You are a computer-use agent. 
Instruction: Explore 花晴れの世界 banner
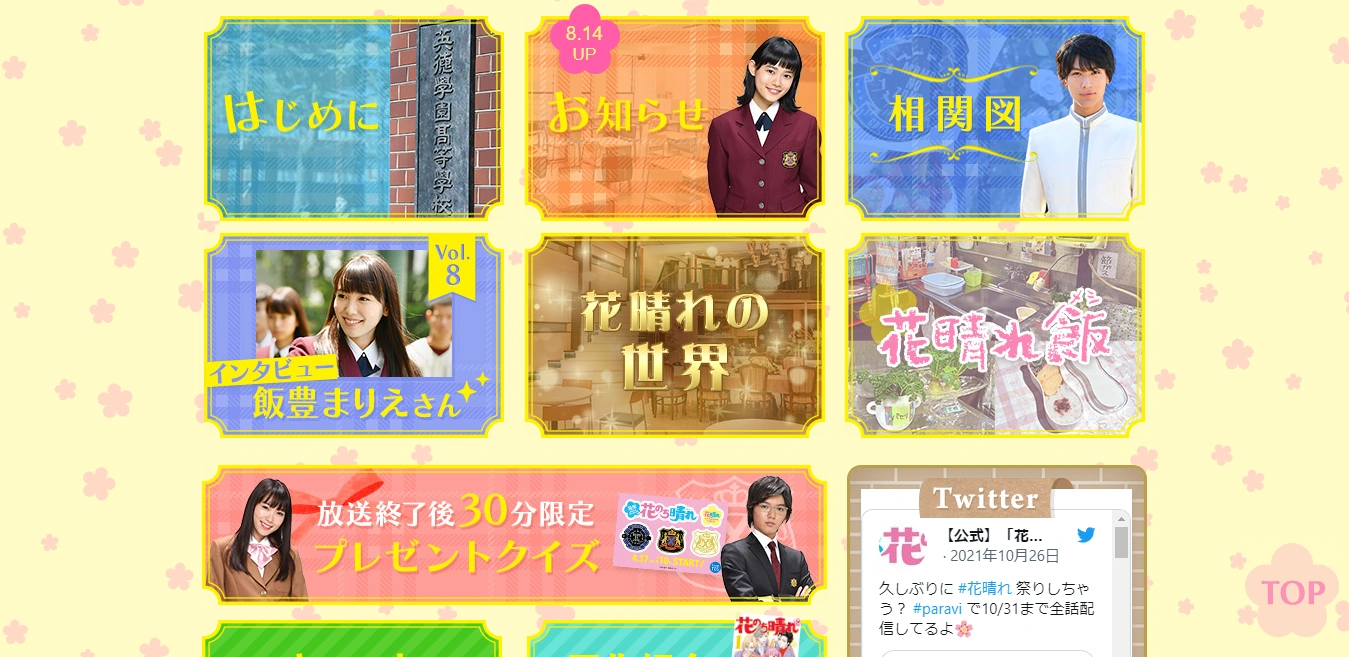tap(675, 336)
